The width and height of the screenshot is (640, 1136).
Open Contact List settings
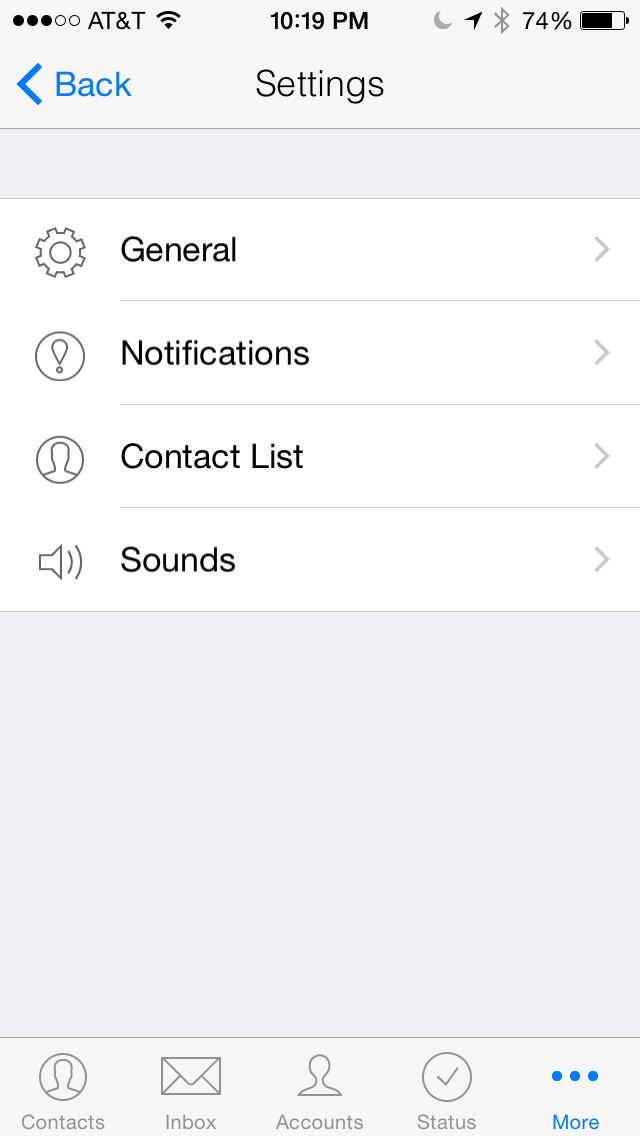(x=320, y=457)
